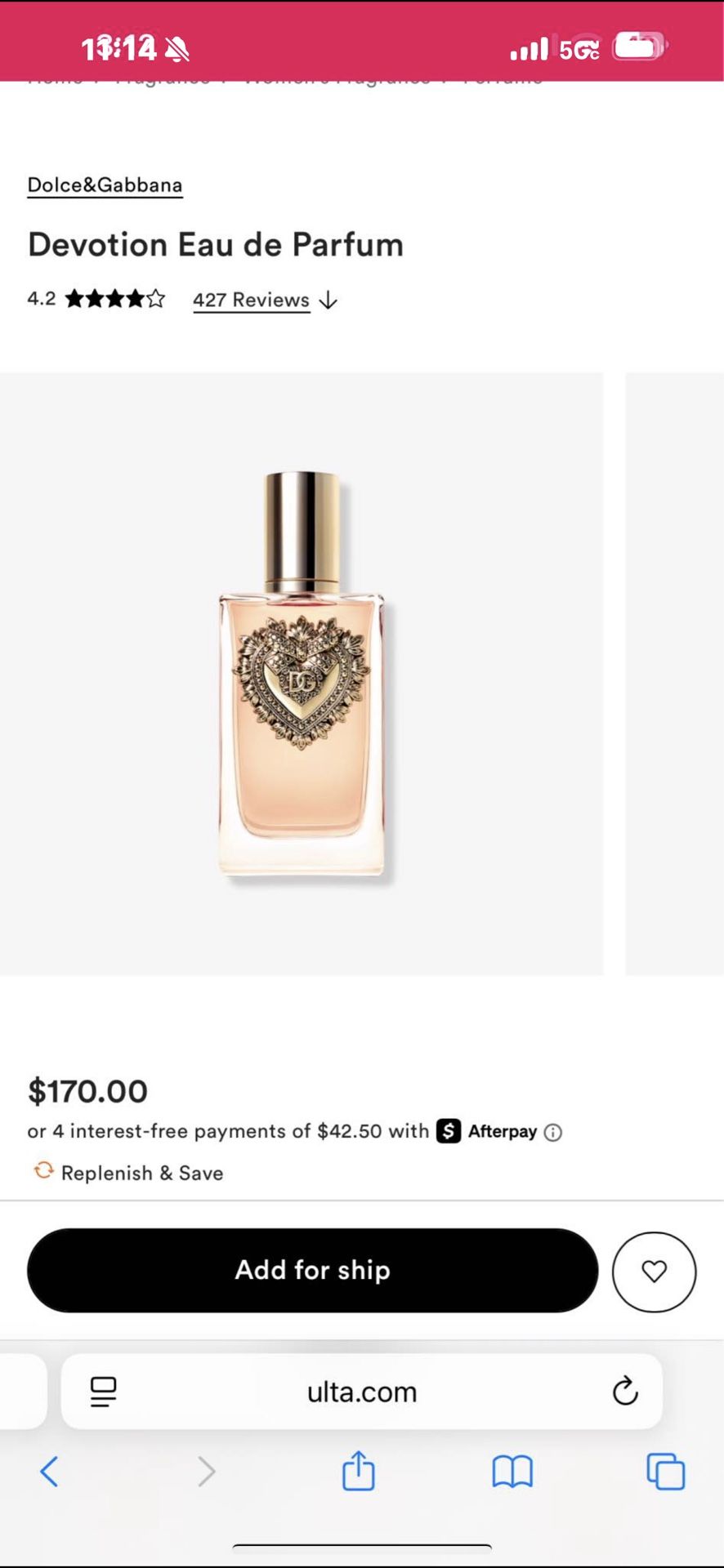Image resolution: width=724 pixels, height=1568 pixels.
Task: Share this page via the share icon
Action: [358, 1472]
